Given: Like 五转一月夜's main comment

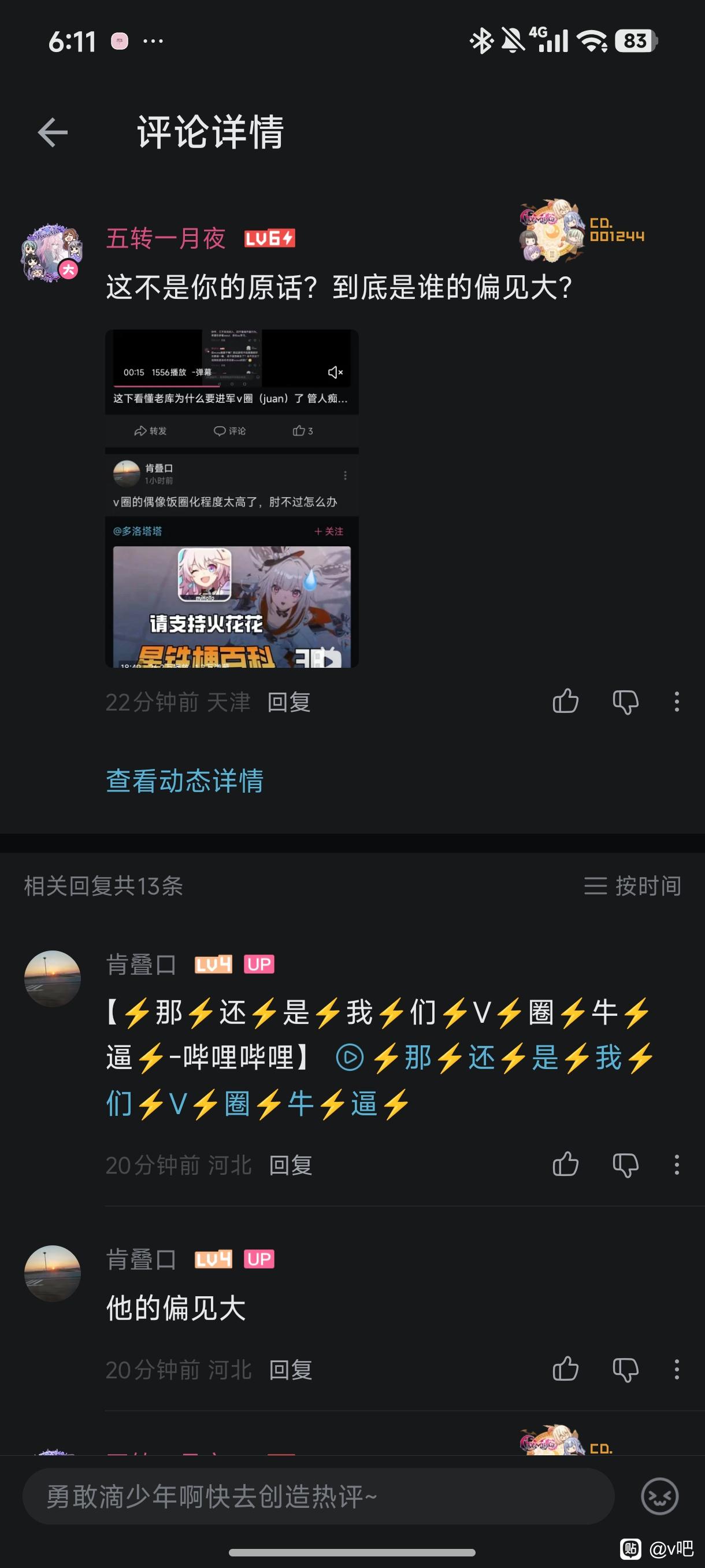Looking at the screenshot, I should 565,701.
